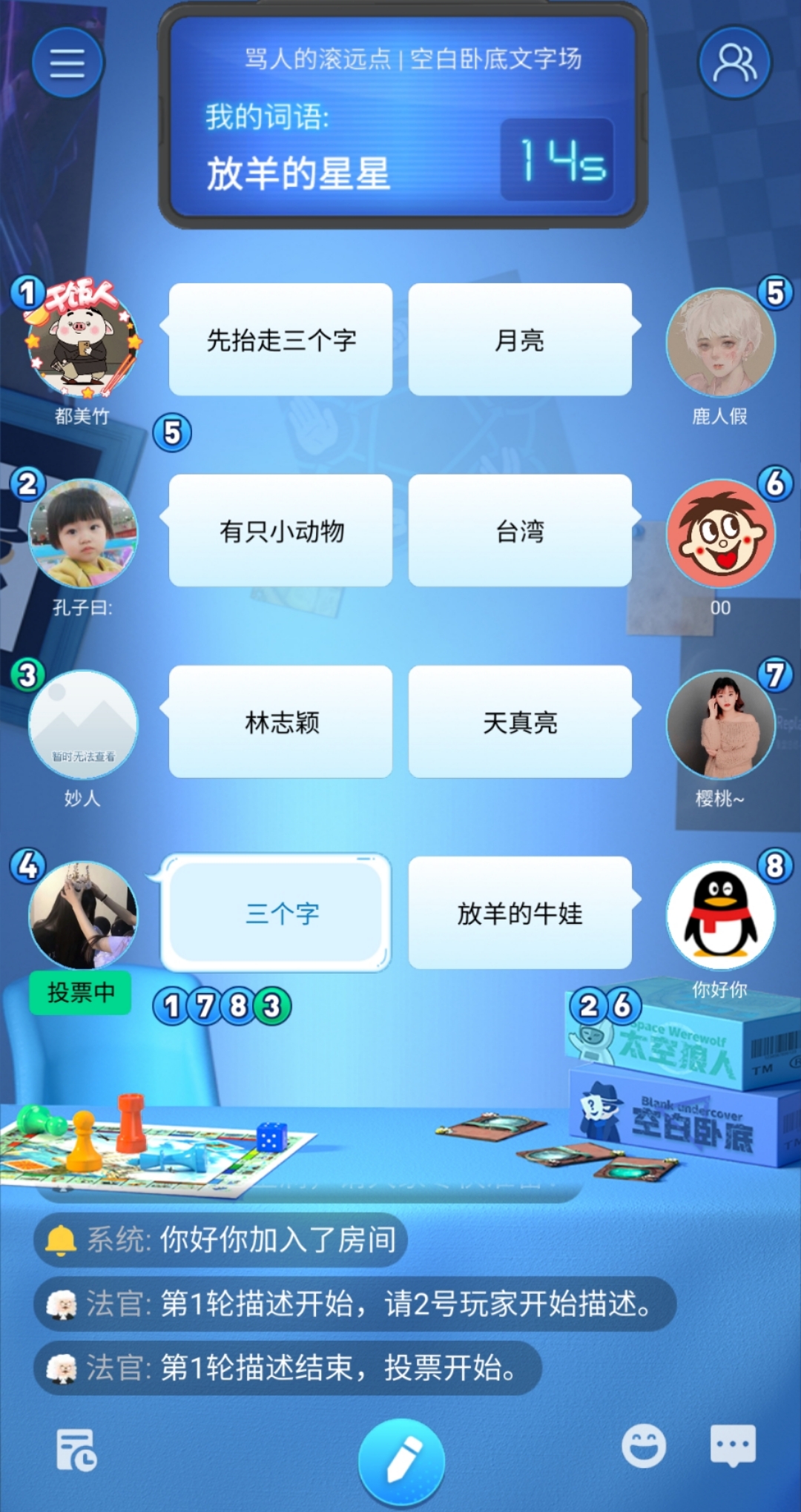Tap the 台湾 description bubble

520,531
